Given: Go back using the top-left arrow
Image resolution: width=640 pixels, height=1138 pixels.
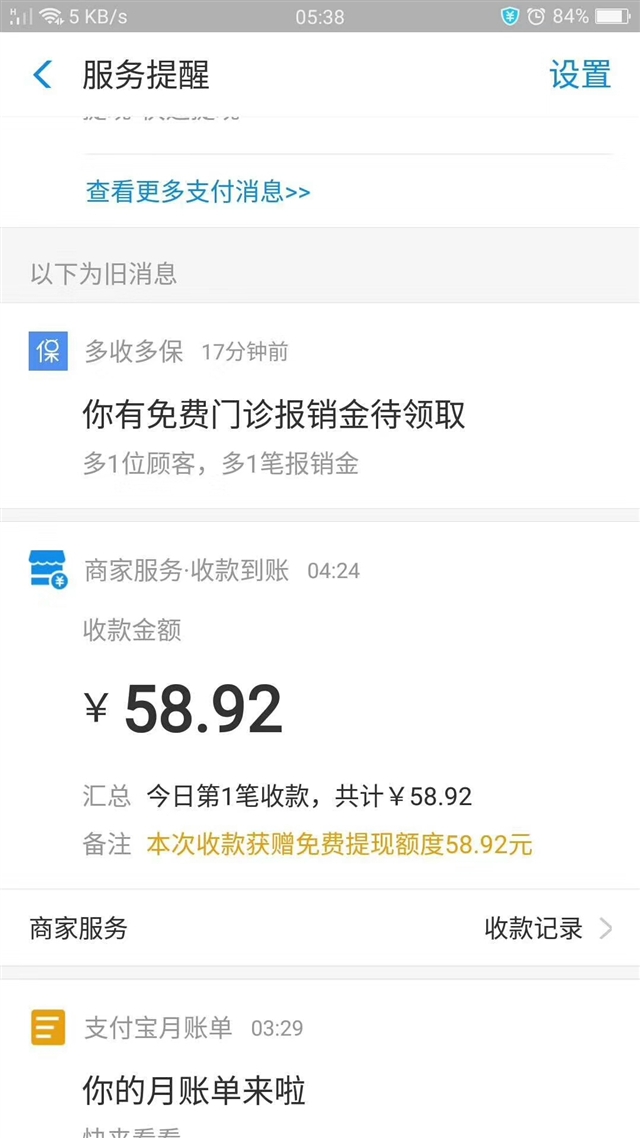Looking at the screenshot, I should (43, 75).
